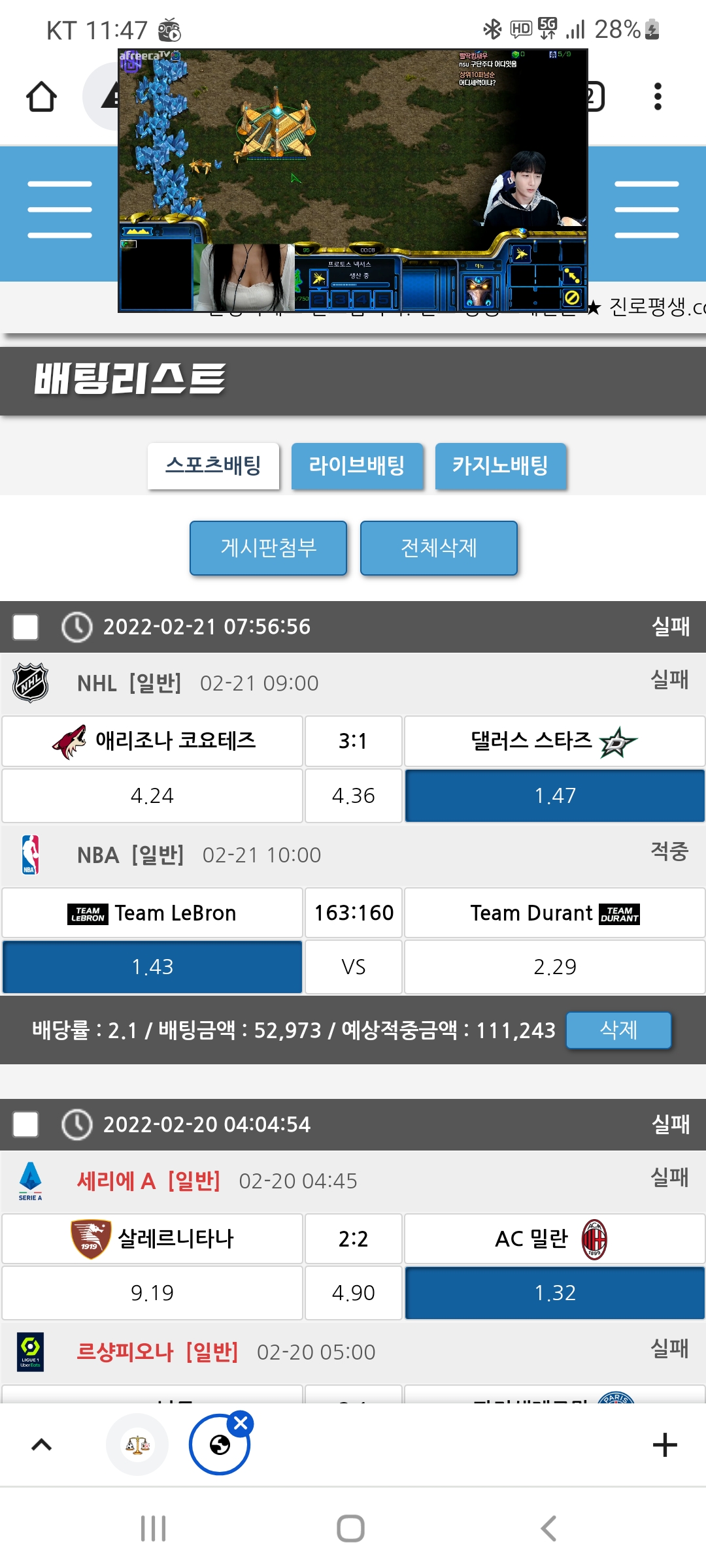
Task: Check the box for the 2022-02-20 bet
Action: [x=25, y=1124]
